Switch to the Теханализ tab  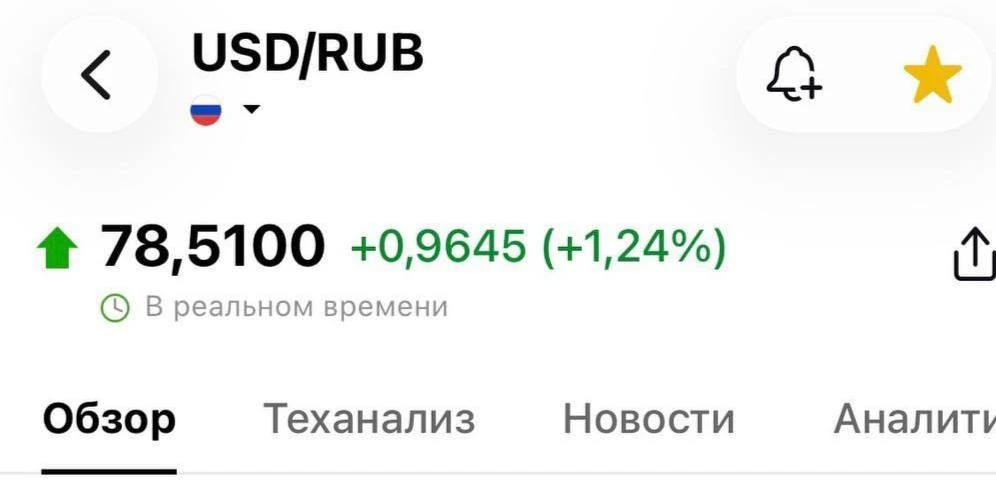(369, 419)
